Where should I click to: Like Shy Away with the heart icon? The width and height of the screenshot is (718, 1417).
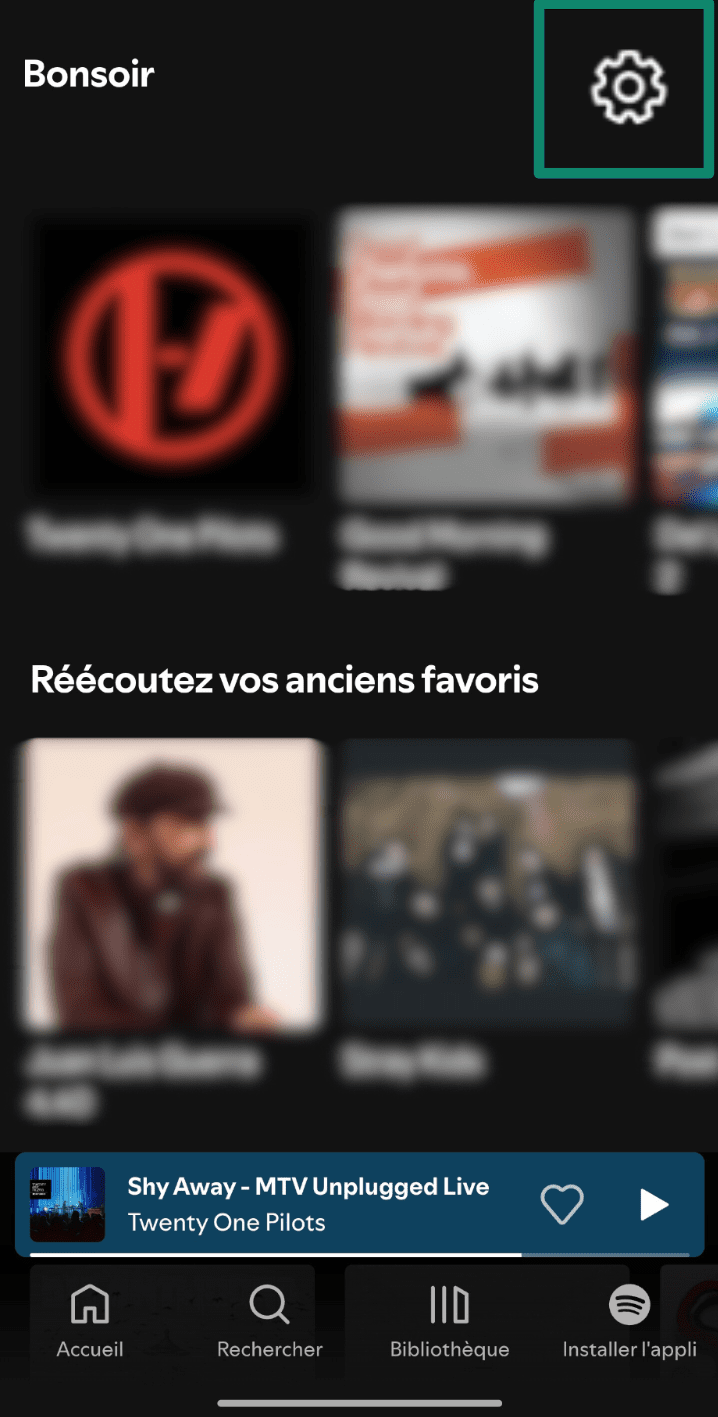(x=561, y=1204)
